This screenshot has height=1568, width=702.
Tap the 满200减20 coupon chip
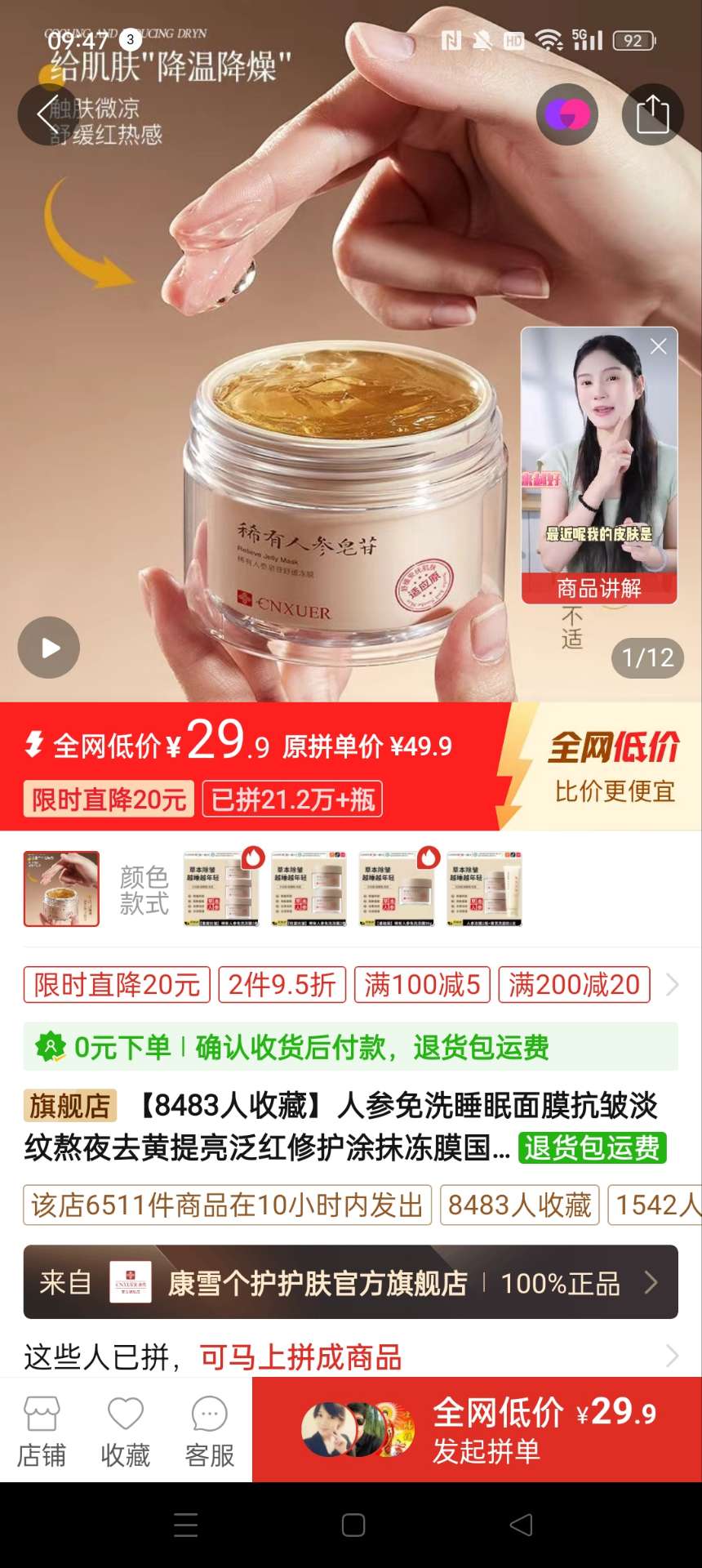point(574,985)
